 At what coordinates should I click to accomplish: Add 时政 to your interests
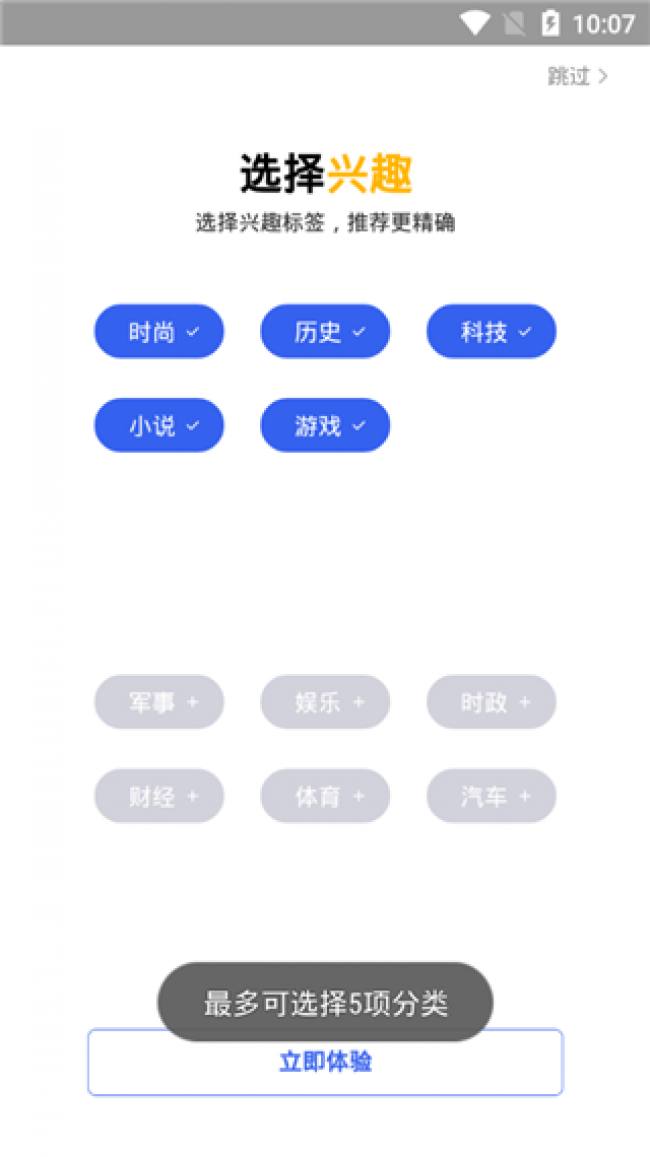(x=491, y=703)
